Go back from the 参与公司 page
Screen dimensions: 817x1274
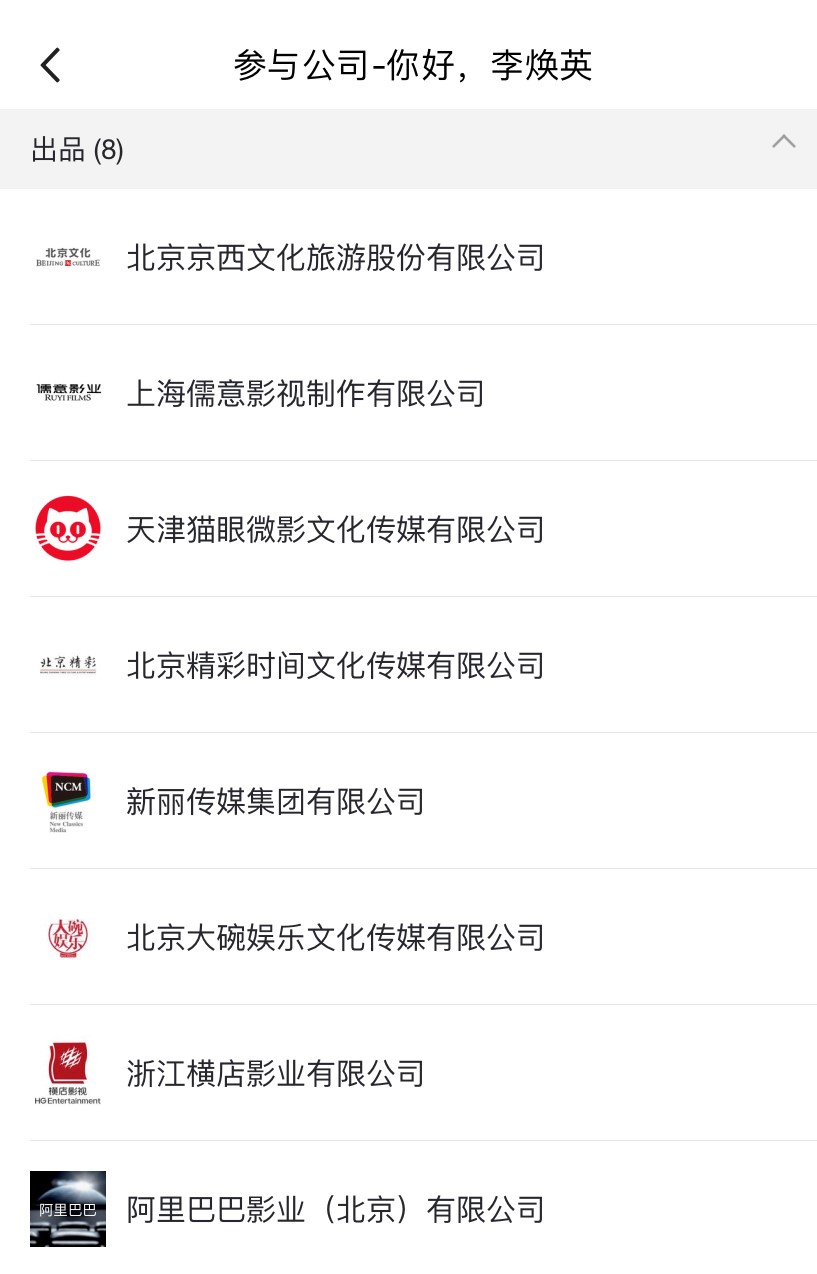tap(51, 66)
